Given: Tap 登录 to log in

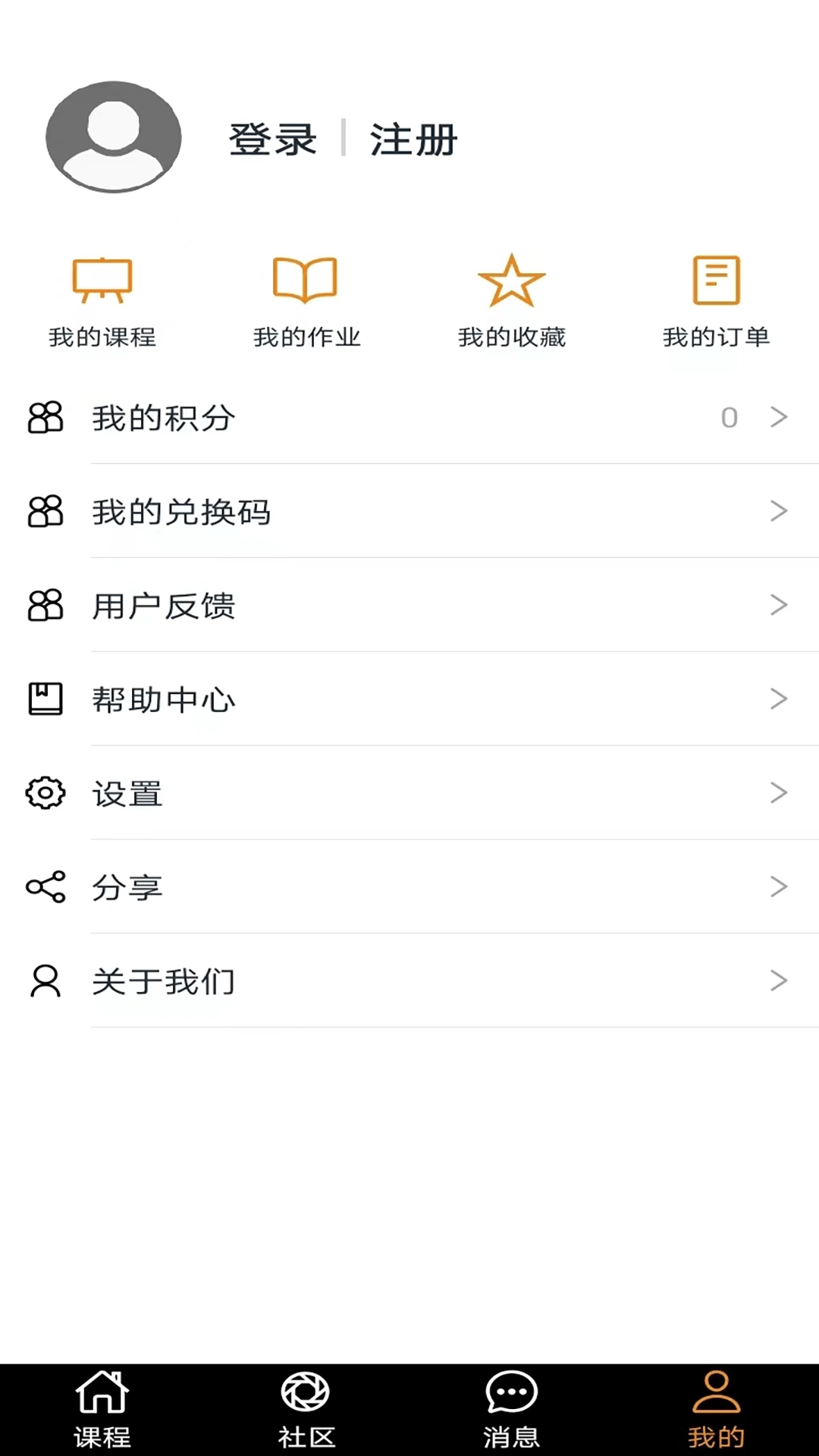Looking at the screenshot, I should click(x=273, y=140).
